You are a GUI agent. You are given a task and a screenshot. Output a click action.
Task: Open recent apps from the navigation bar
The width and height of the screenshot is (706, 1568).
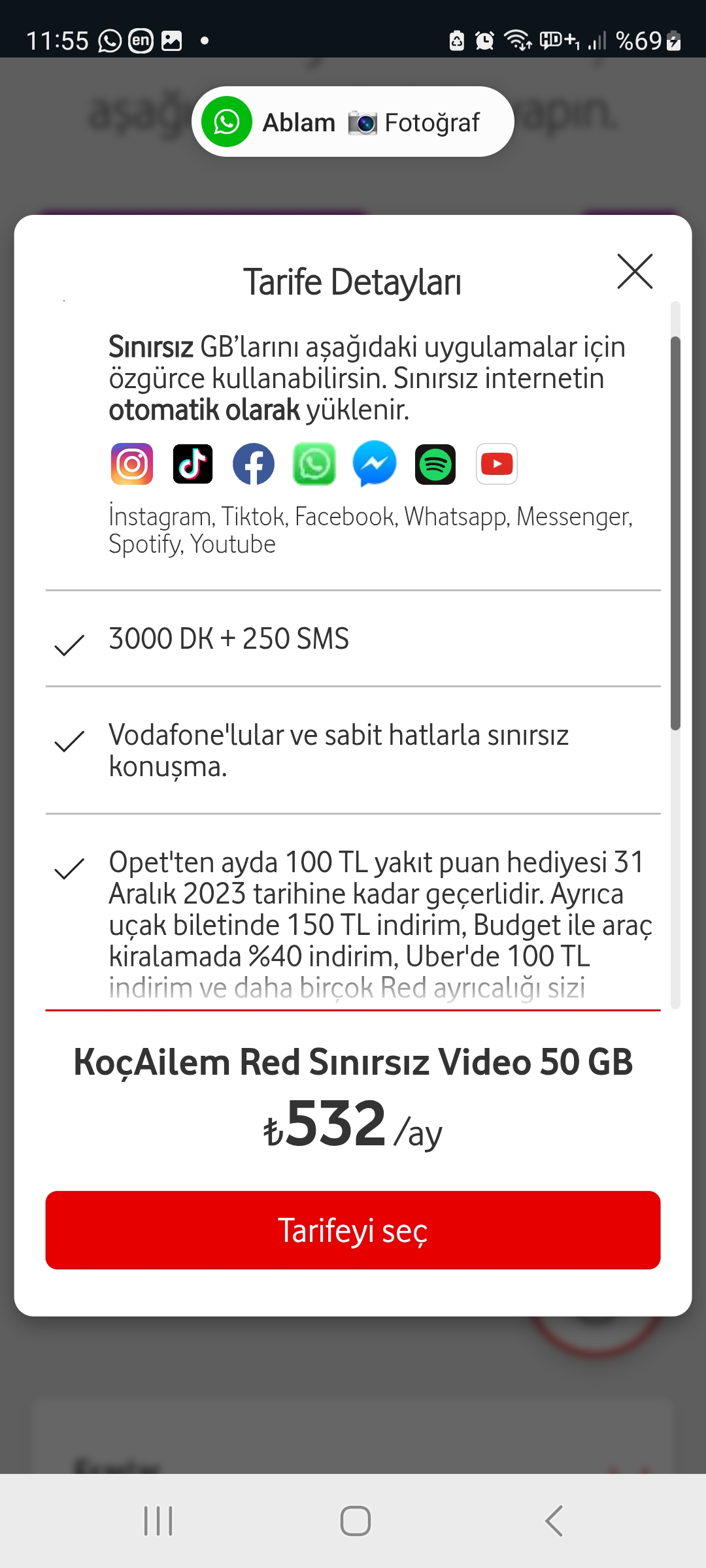[158, 1521]
